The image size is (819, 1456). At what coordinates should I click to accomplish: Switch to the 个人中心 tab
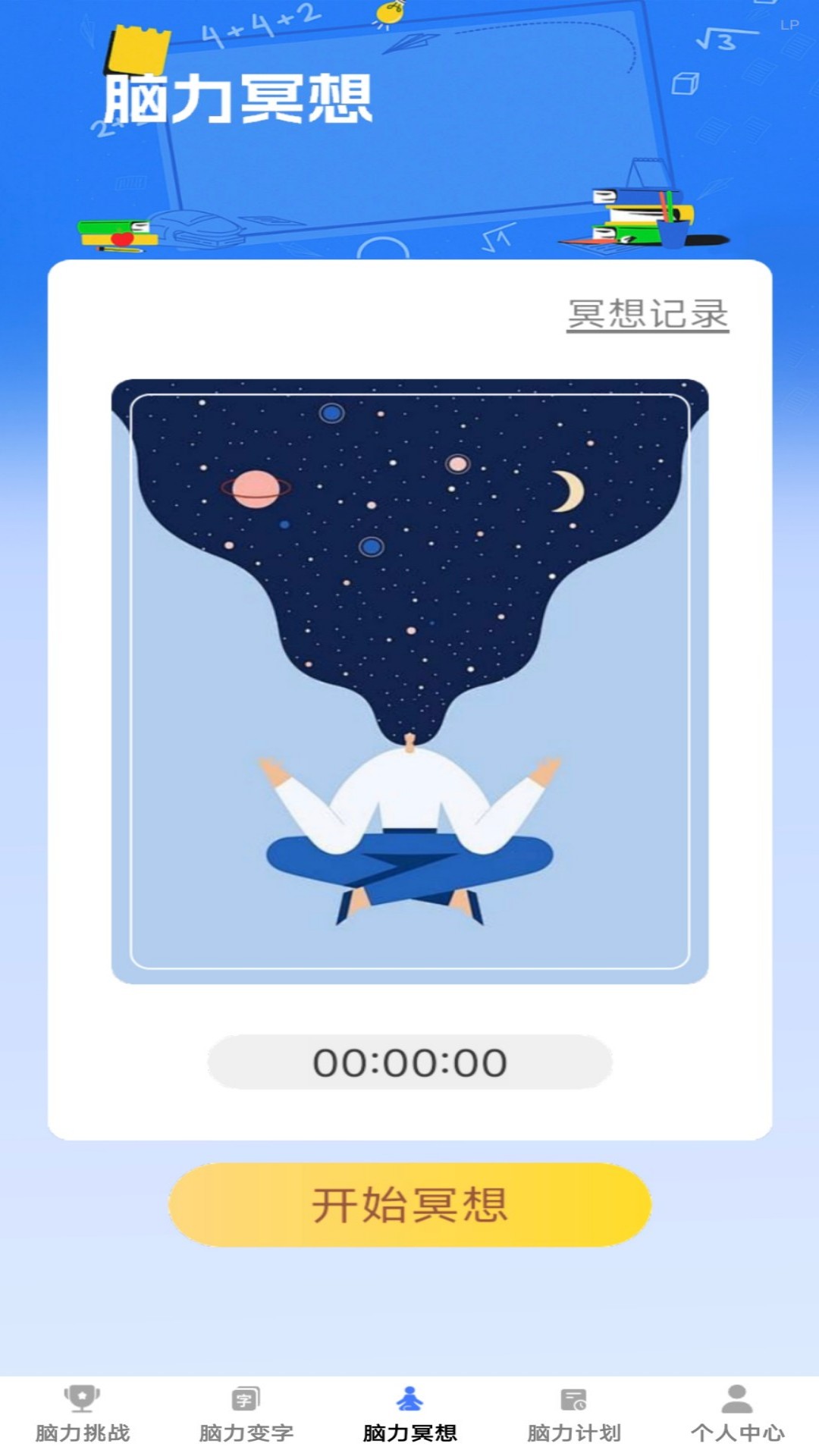pos(737,1415)
